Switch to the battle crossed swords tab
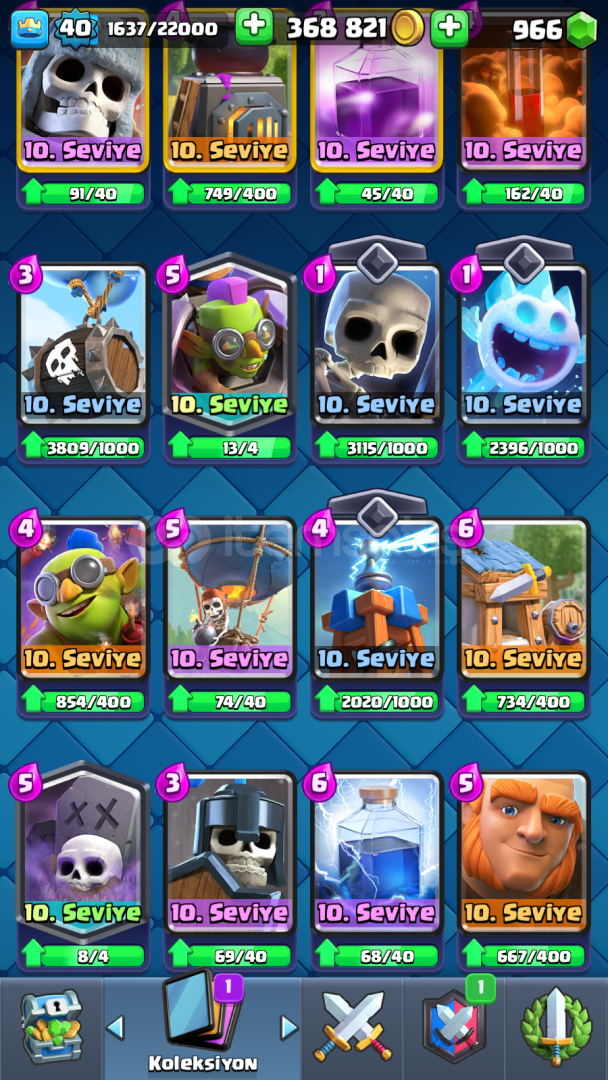 (x=353, y=1026)
